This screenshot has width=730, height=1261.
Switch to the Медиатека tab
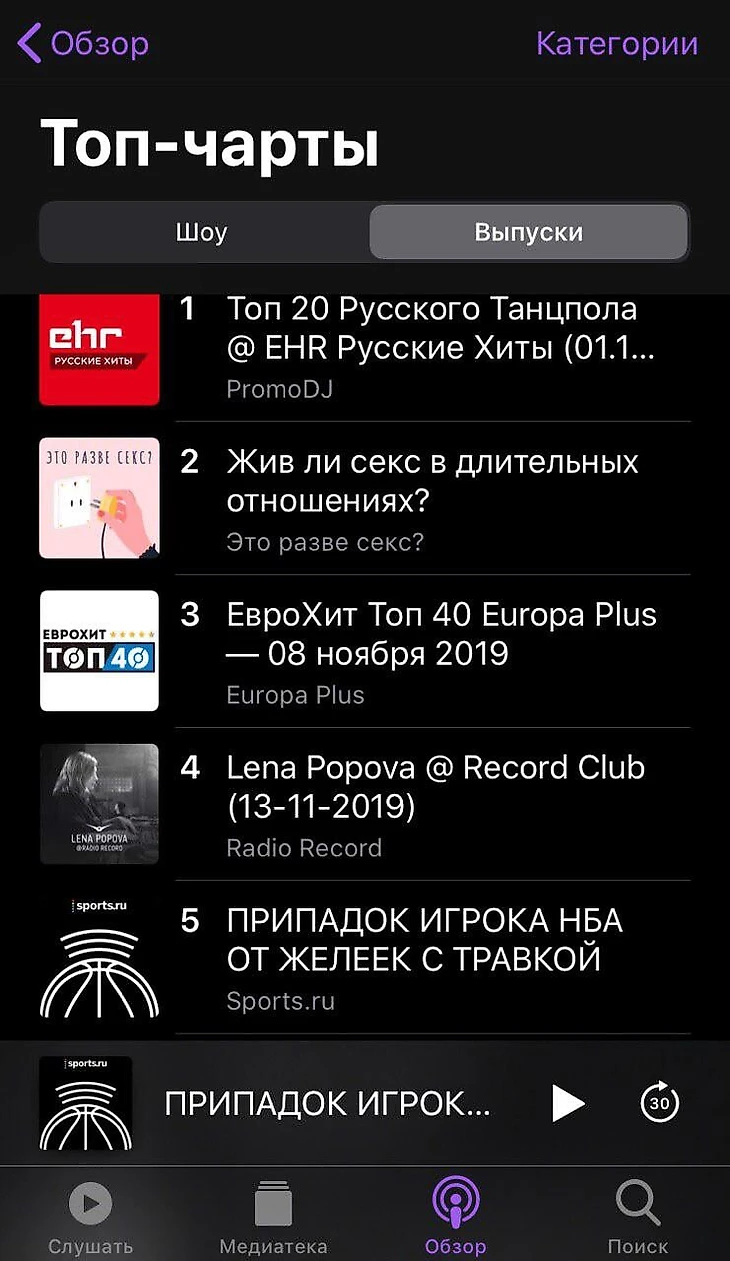[273, 1217]
